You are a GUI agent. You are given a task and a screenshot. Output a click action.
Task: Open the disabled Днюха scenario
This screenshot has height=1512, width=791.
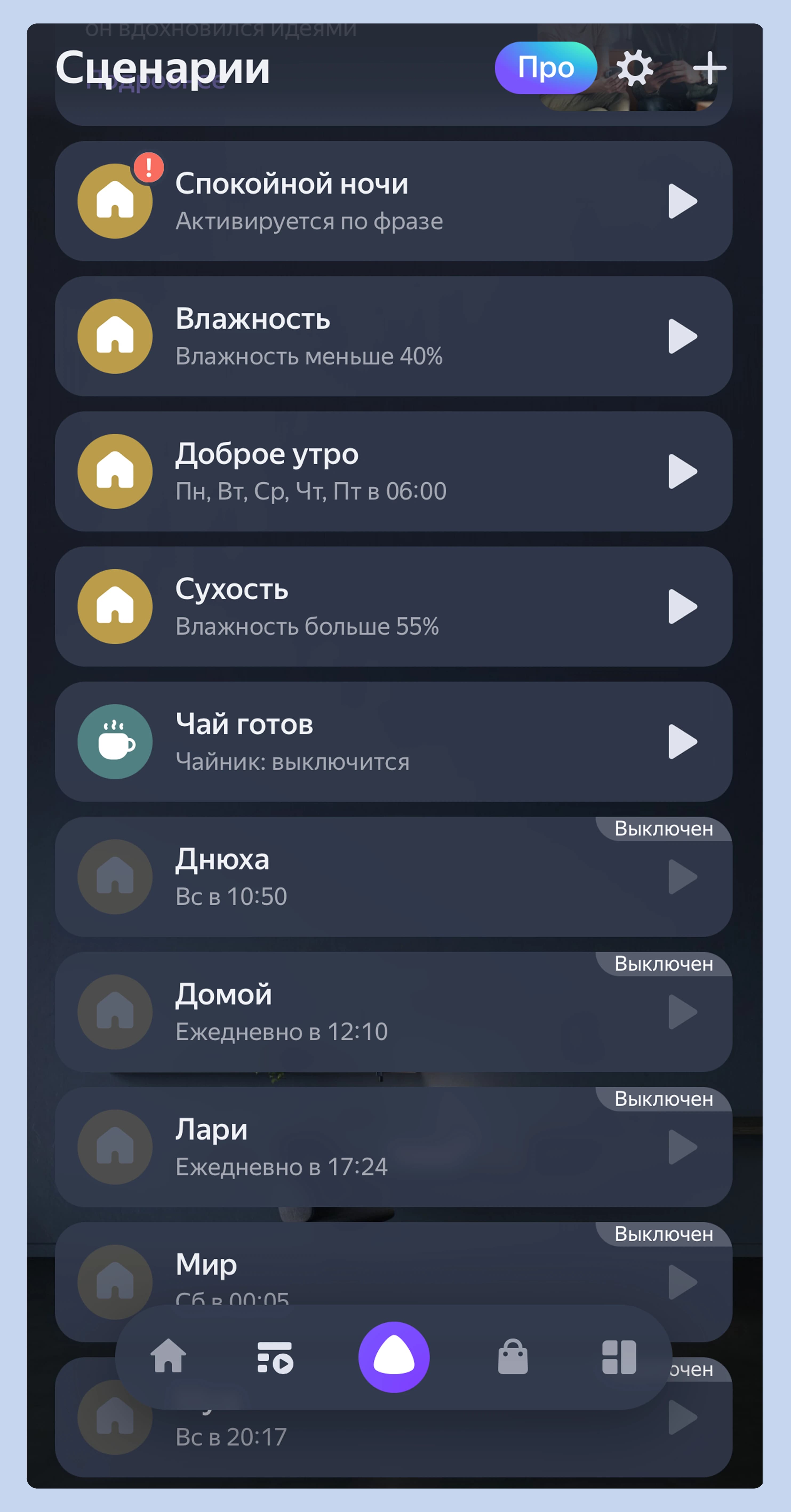click(352, 877)
